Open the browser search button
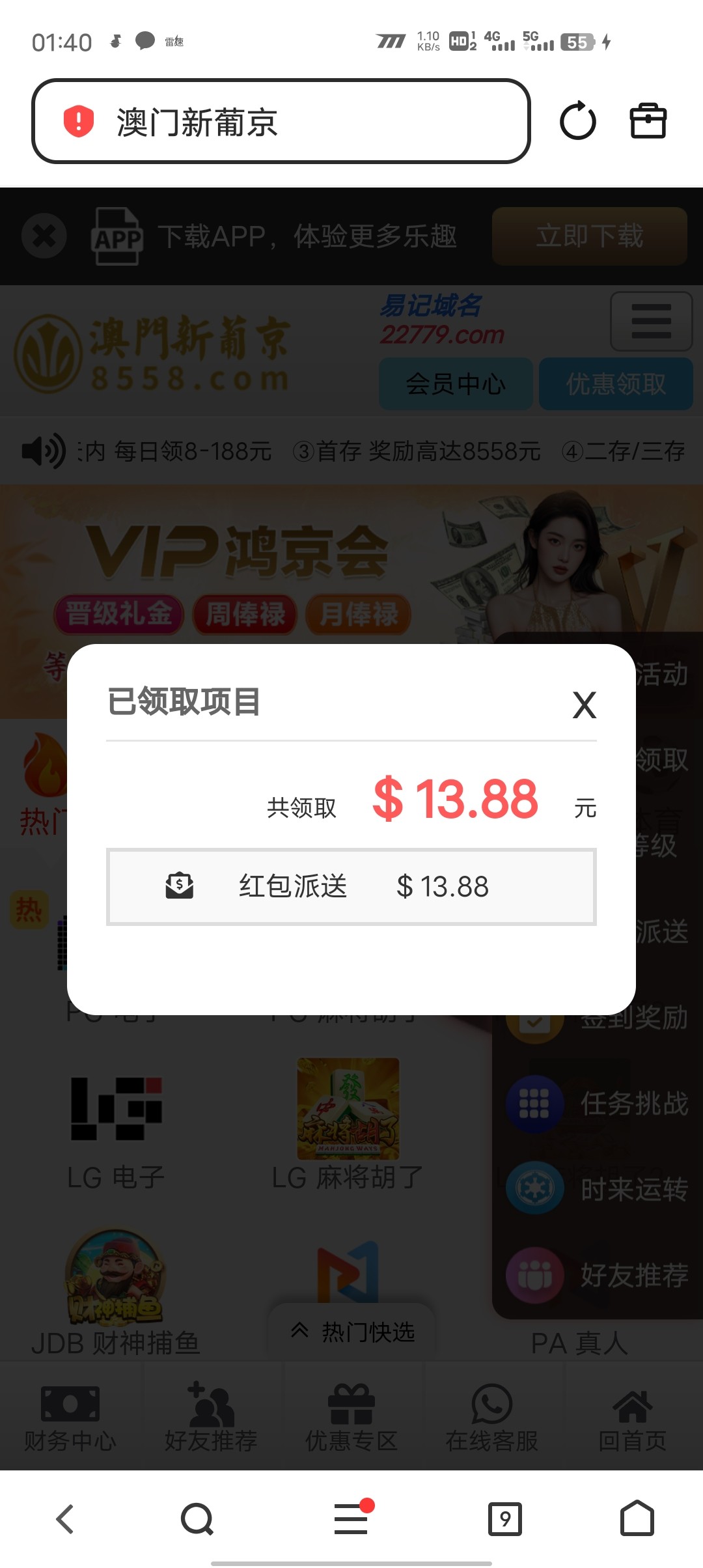 (x=197, y=1519)
